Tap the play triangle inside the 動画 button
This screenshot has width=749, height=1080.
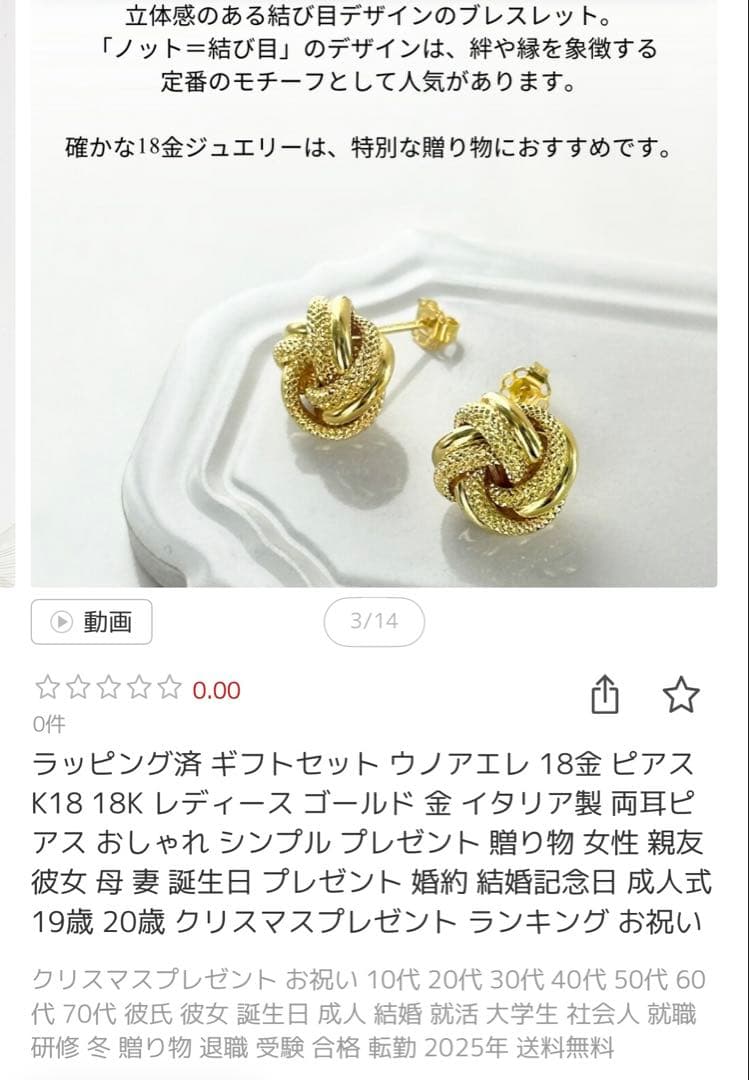[63, 622]
